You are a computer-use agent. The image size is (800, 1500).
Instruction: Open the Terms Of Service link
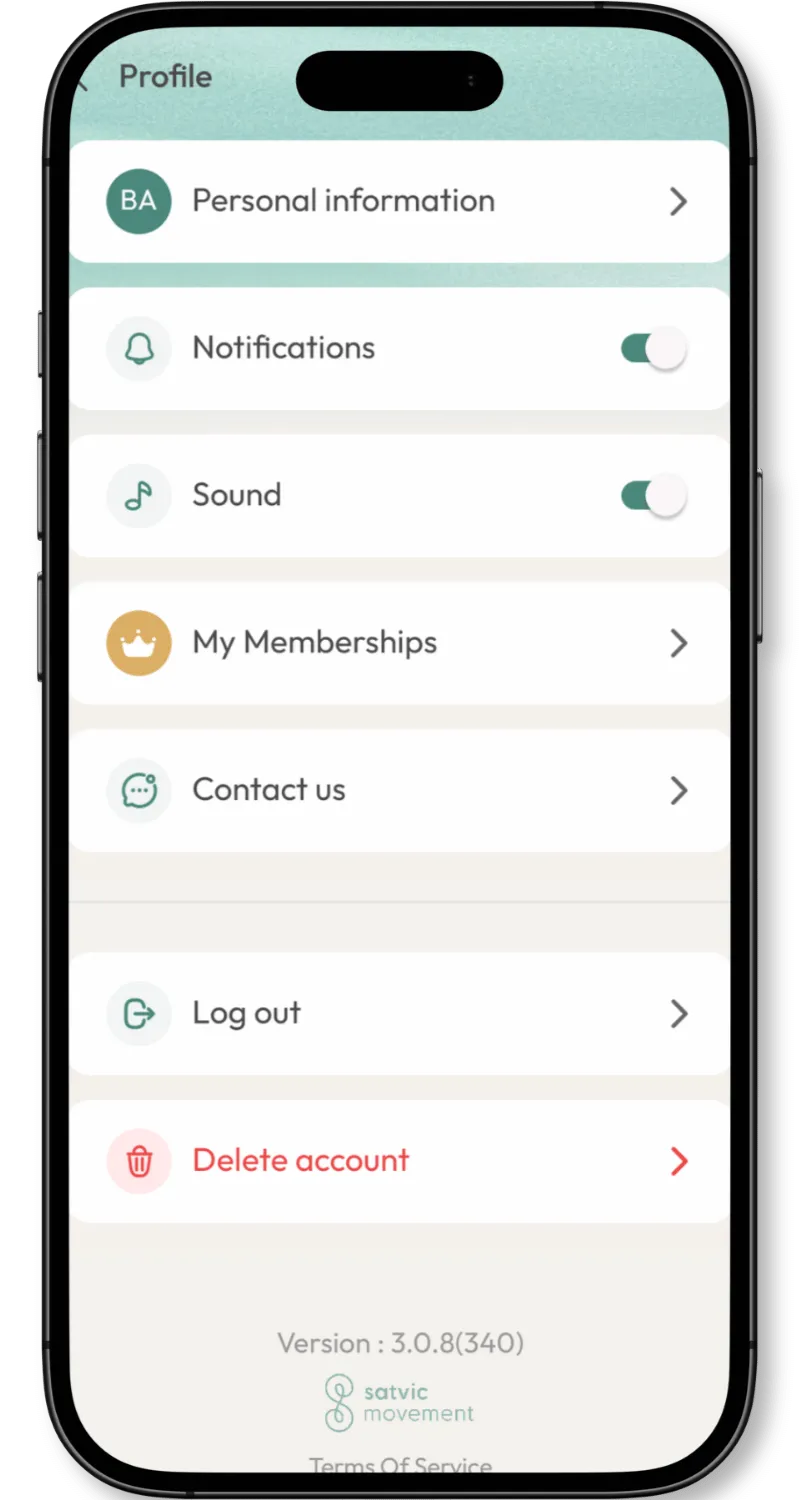[x=400, y=1466]
